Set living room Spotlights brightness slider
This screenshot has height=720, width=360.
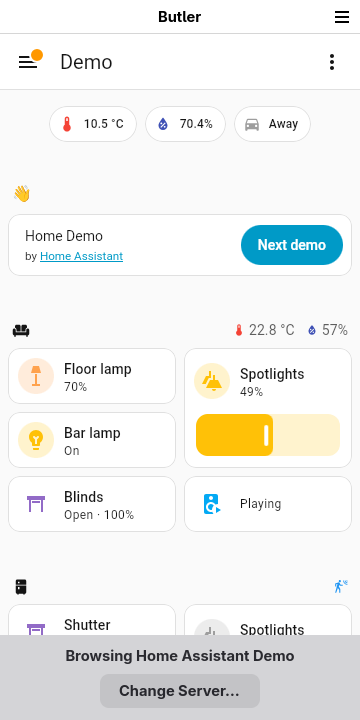268,435
